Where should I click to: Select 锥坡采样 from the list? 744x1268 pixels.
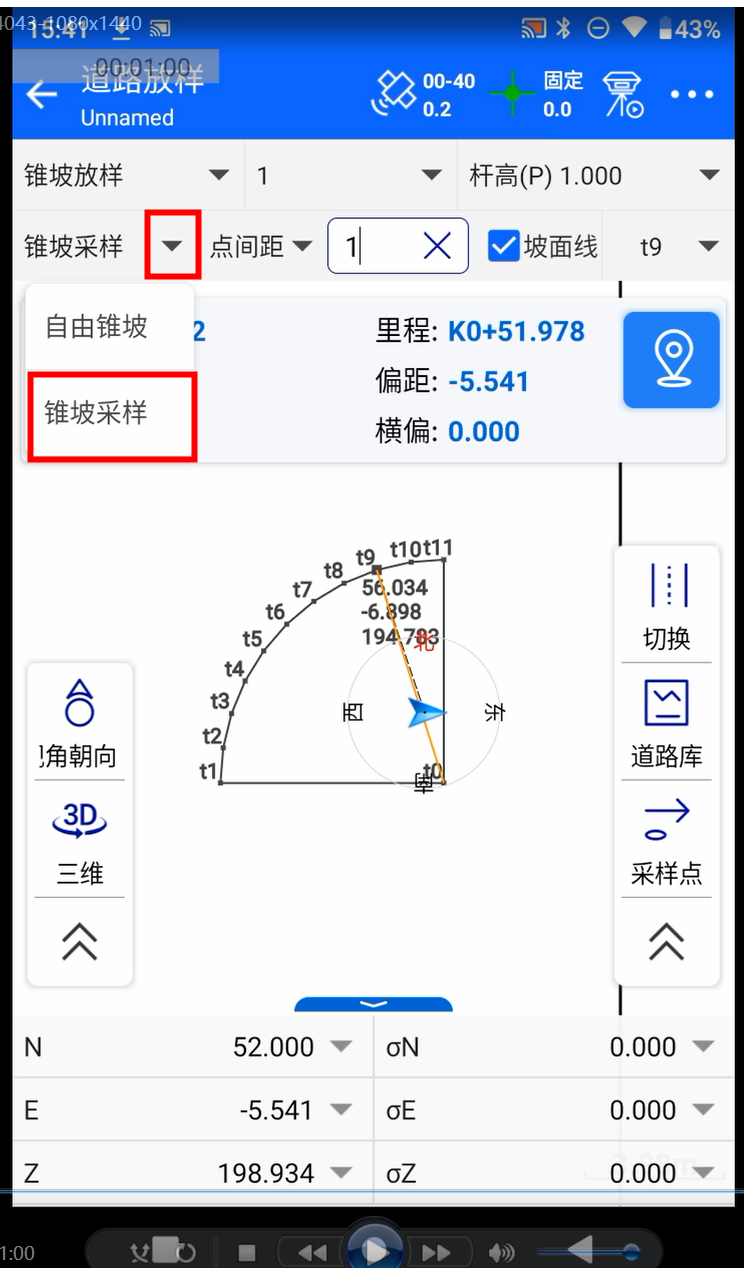point(97,413)
